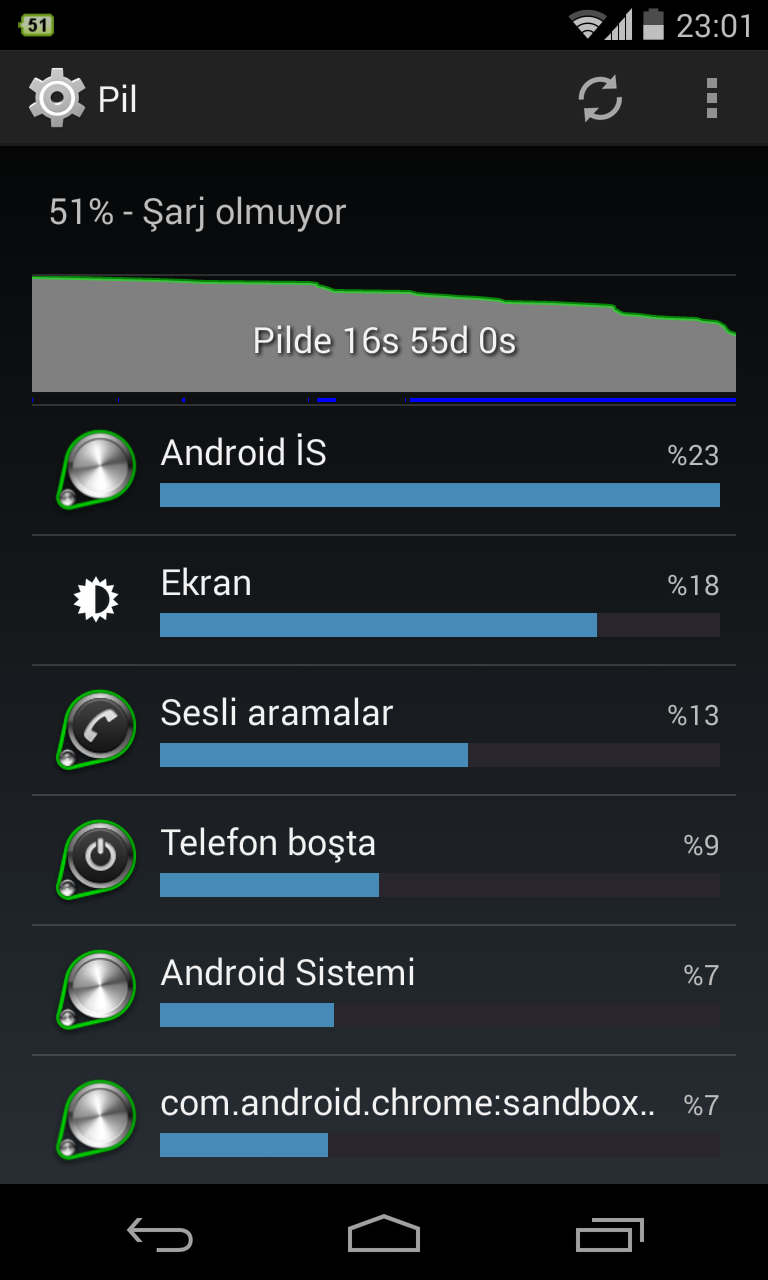768x1280 pixels.
Task: Open the battery history graph
Action: click(x=384, y=338)
